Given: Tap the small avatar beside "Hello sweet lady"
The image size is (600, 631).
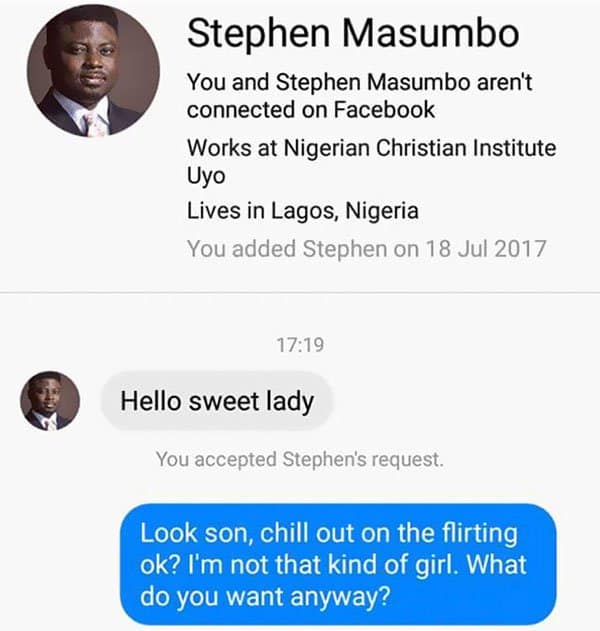Looking at the screenshot, I should (x=50, y=401).
